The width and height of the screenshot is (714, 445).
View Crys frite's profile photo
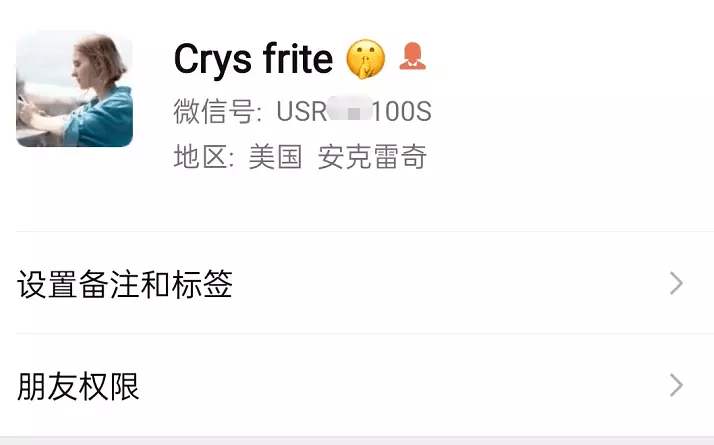tap(75, 89)
